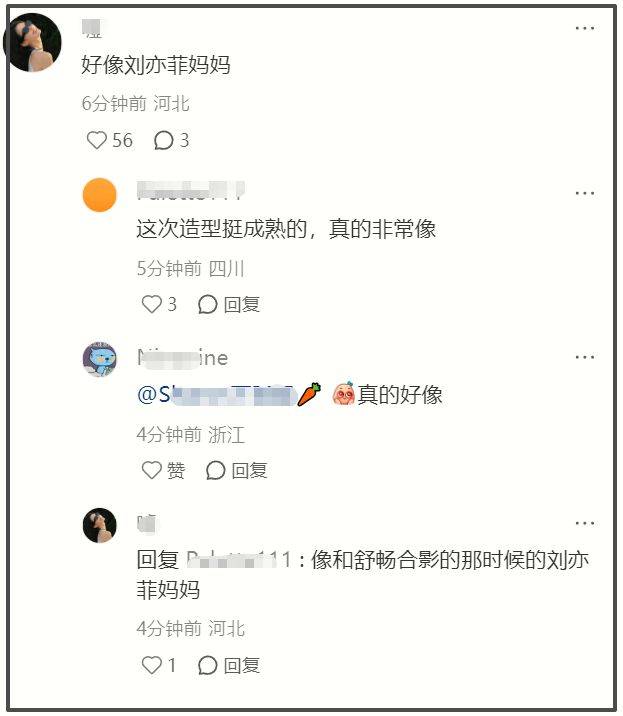Reply to the comment mentioning 舒畅合影
Screen dimensions: 623x716
point(228,665)
